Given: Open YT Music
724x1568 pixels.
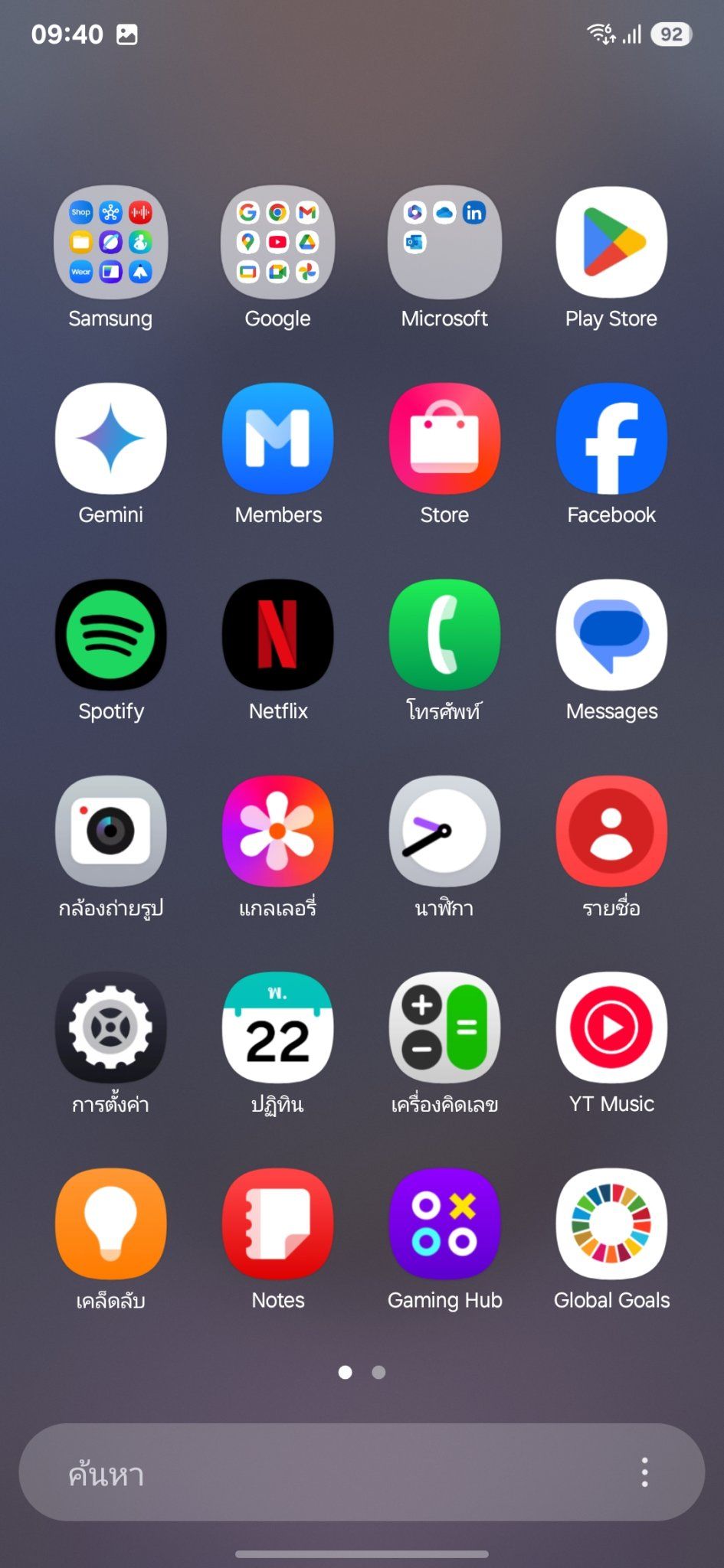Looking at the screenshot, I should [x=611, y=1026].
